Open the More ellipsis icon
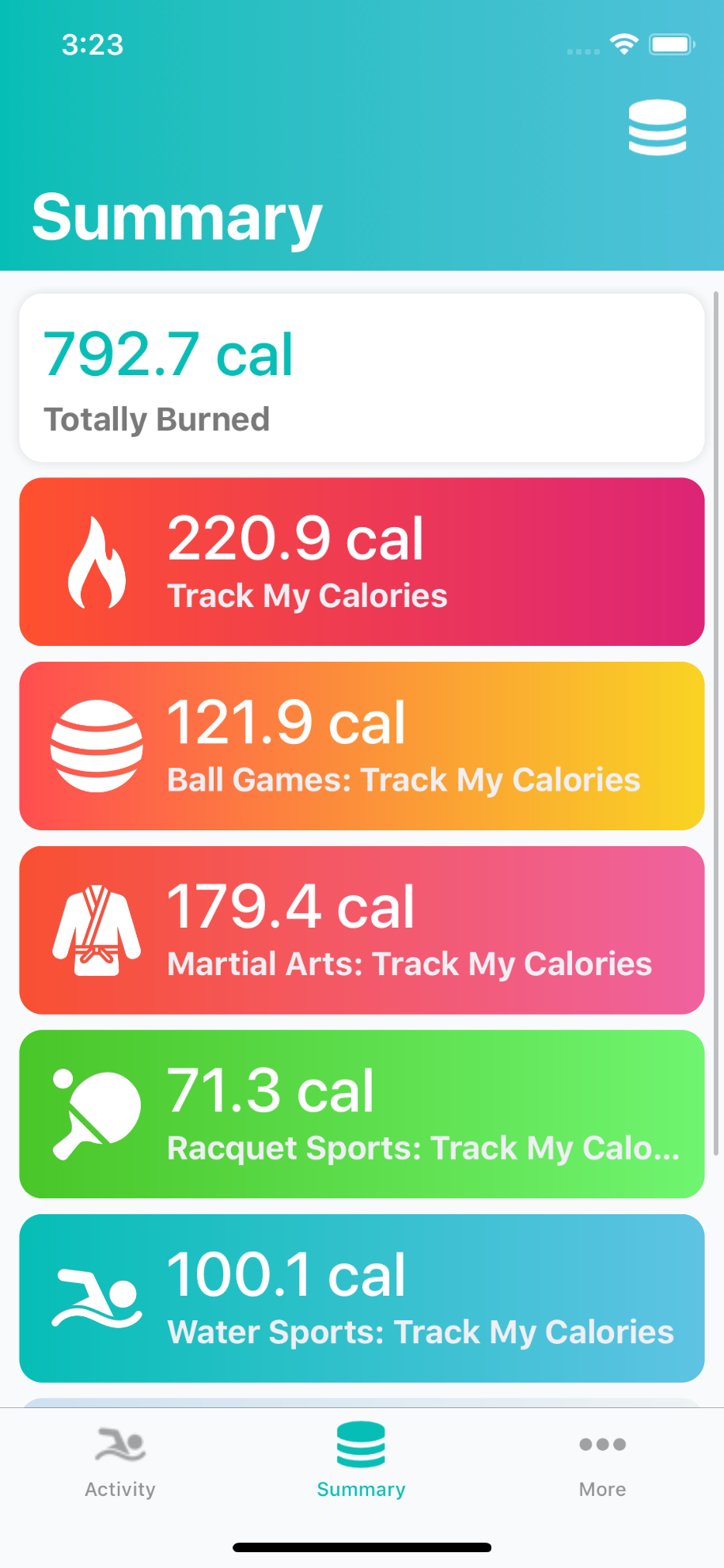 [601, 1444]
